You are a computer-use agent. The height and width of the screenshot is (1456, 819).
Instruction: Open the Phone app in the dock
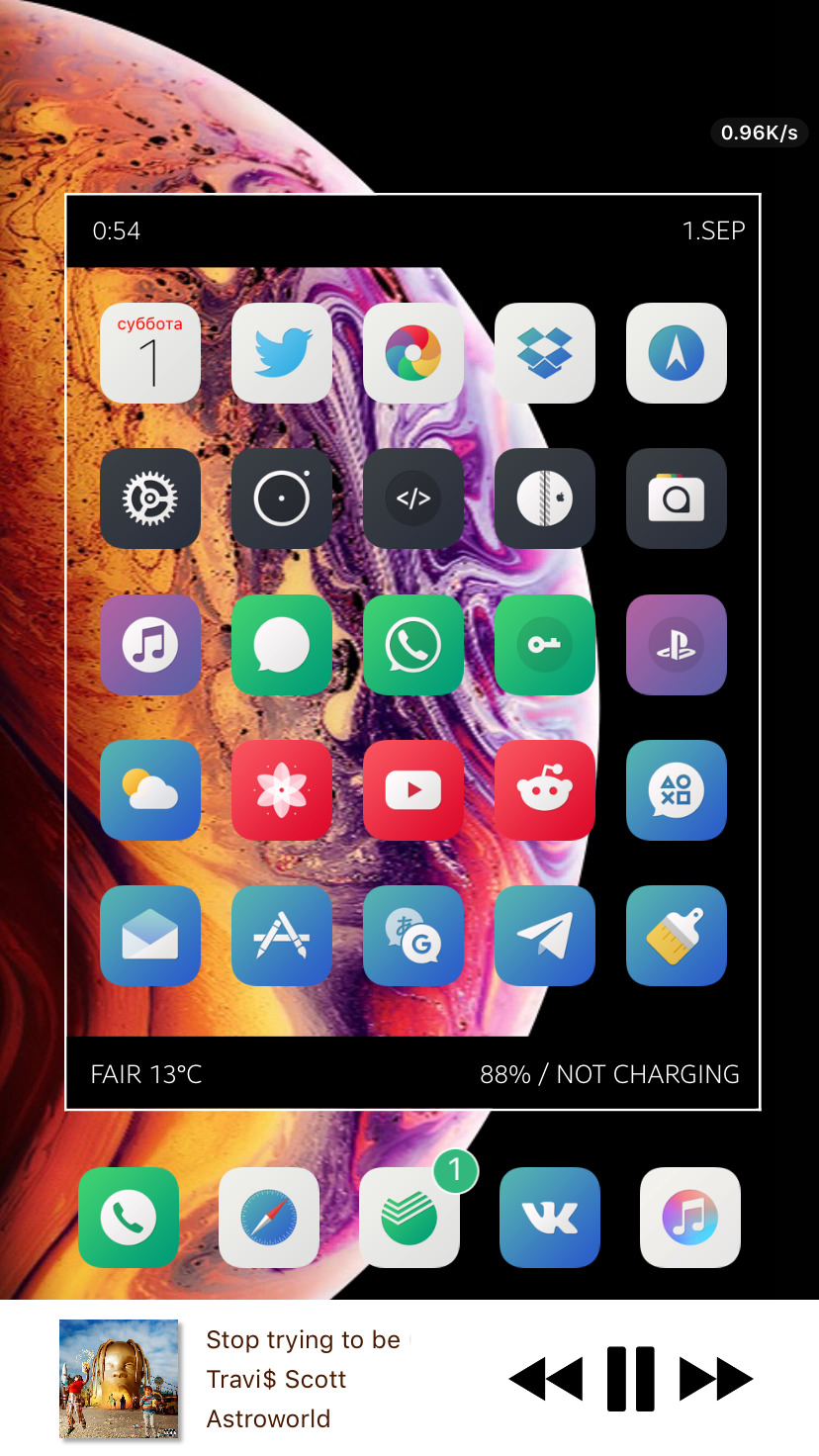129,1217
